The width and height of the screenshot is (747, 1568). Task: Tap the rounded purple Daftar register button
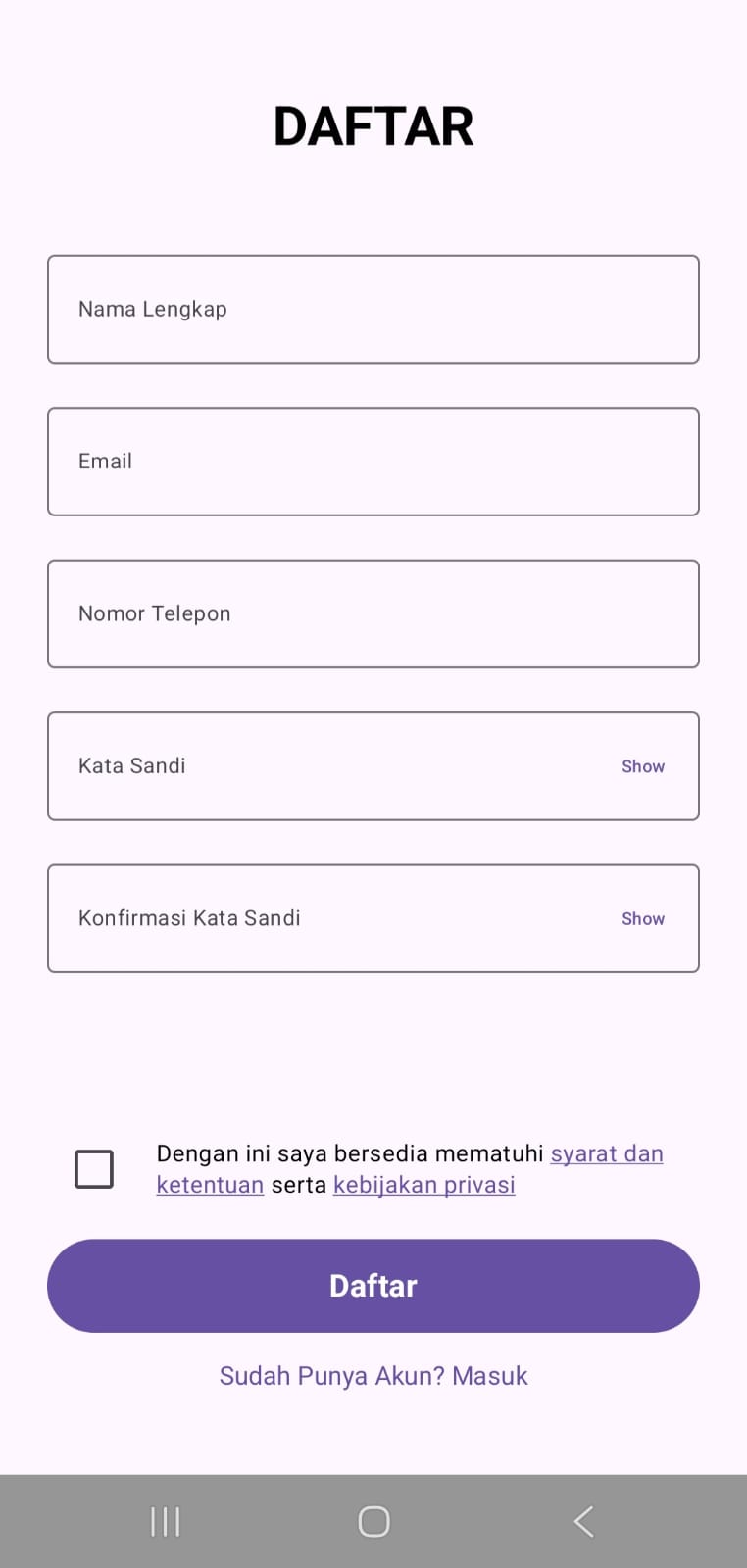coord(373,1286)
